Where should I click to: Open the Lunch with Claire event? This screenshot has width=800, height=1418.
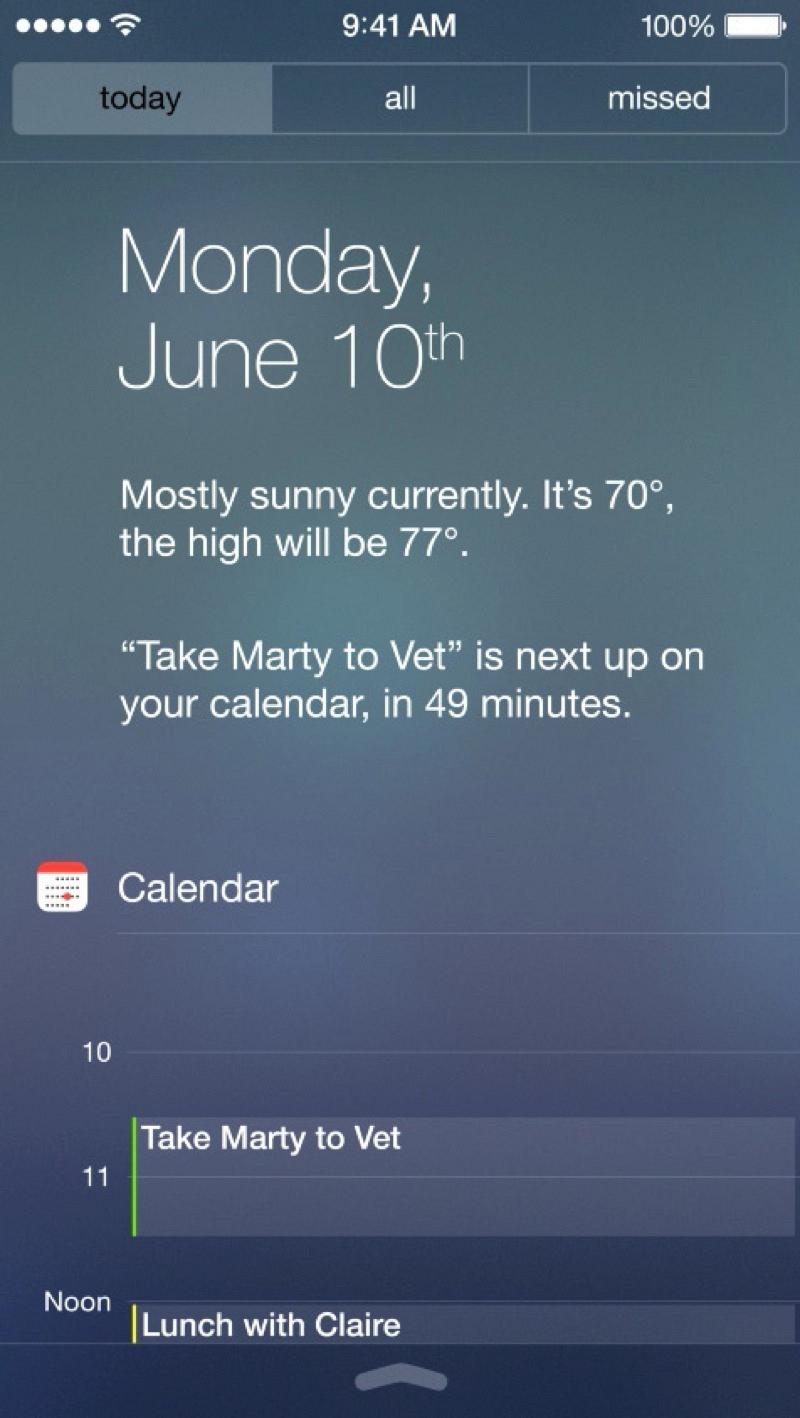[464, 1323]
